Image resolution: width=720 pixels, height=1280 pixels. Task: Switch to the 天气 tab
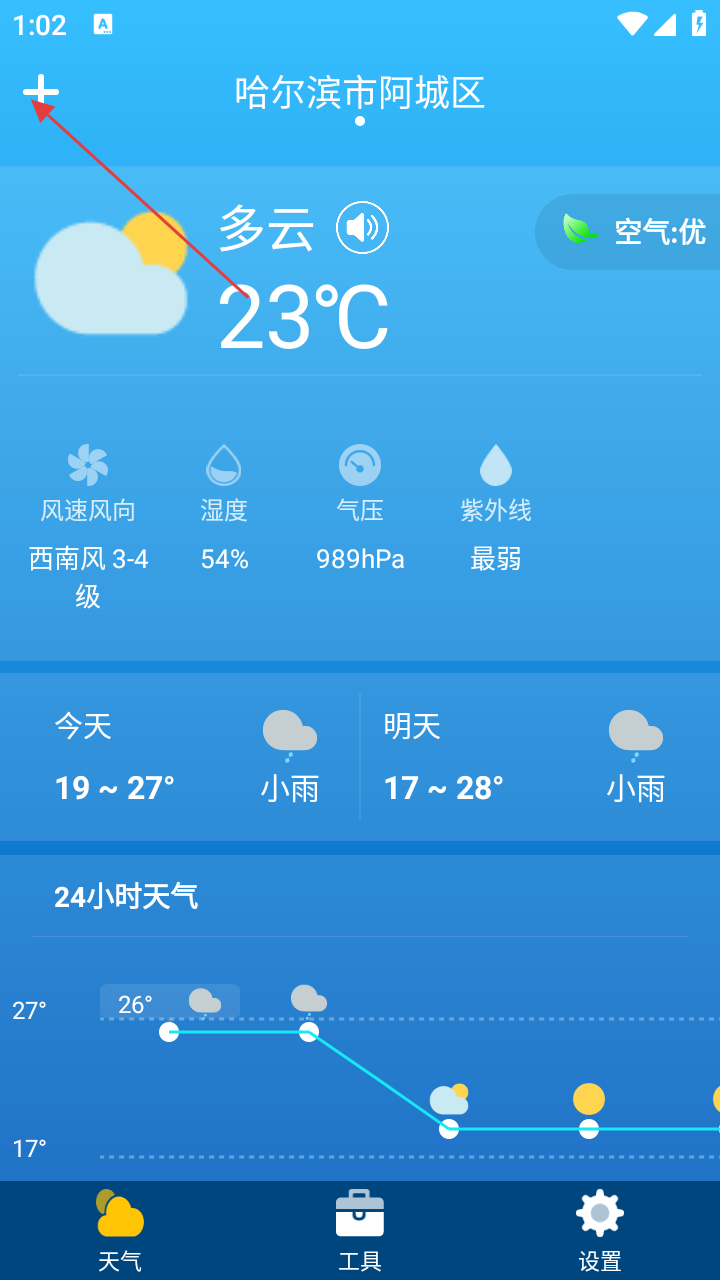pos(120,1230)
